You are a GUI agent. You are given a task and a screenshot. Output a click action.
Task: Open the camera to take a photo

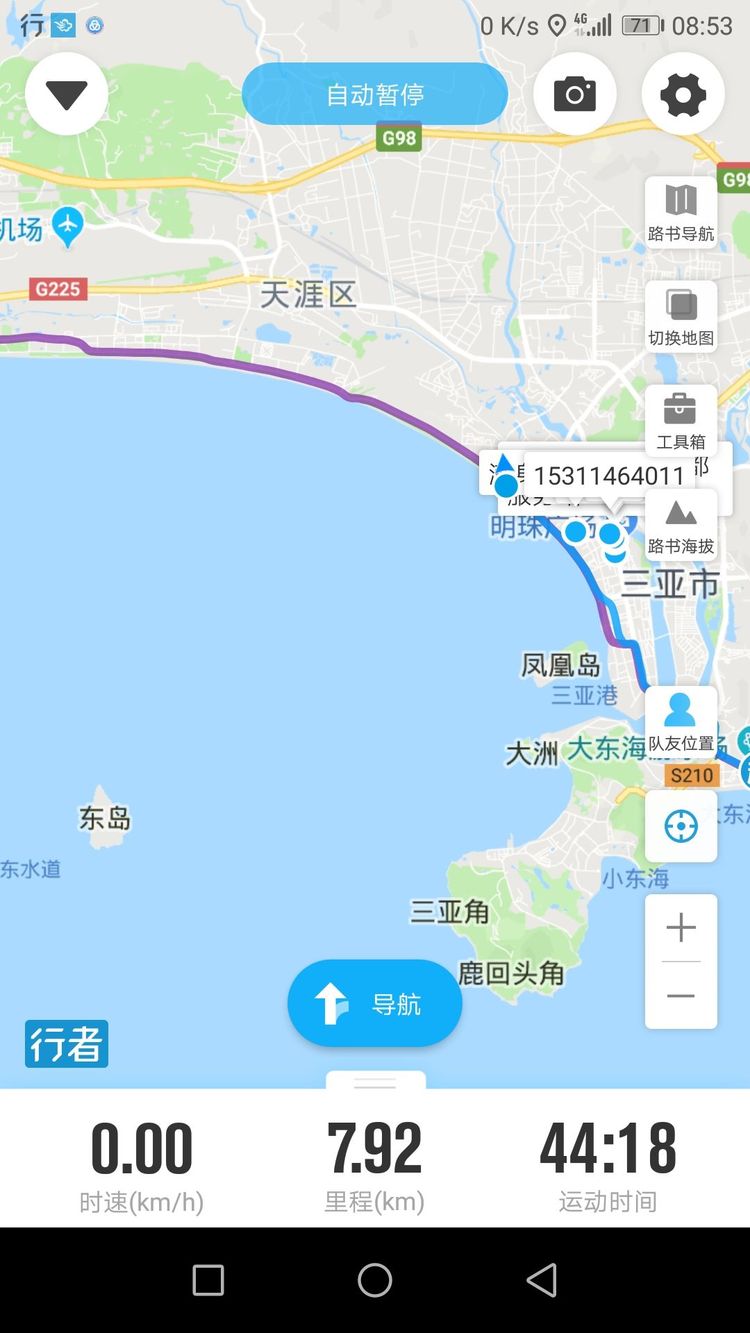click(x=575, y=95)
